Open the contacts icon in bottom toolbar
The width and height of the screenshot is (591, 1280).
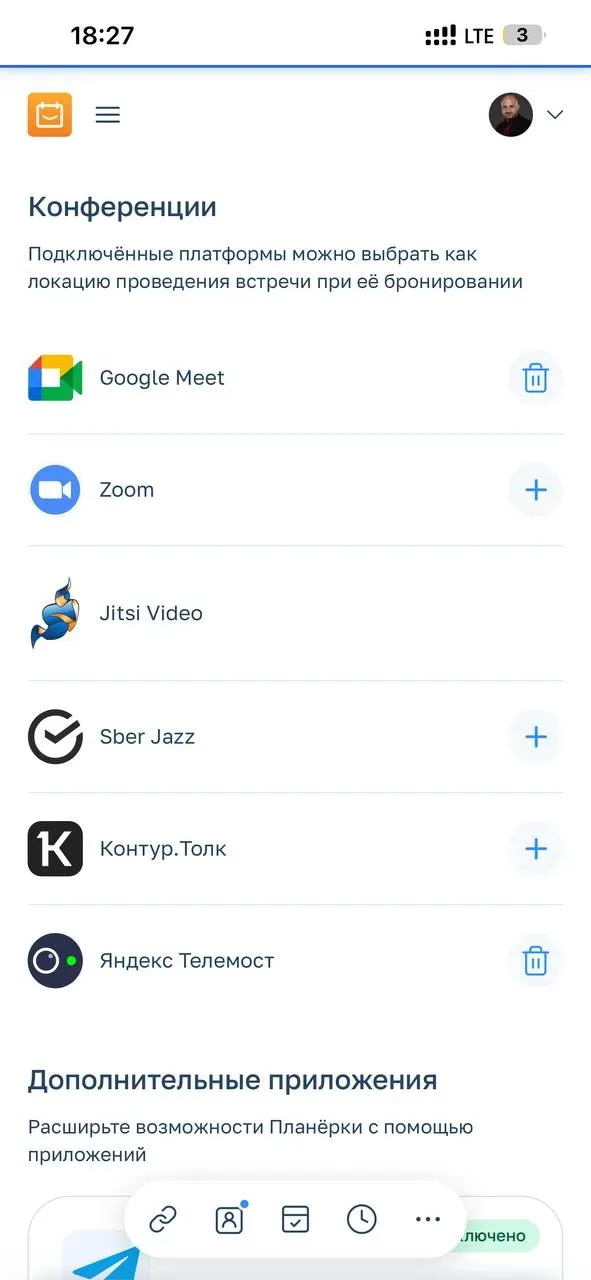[x=229, y=1219]
